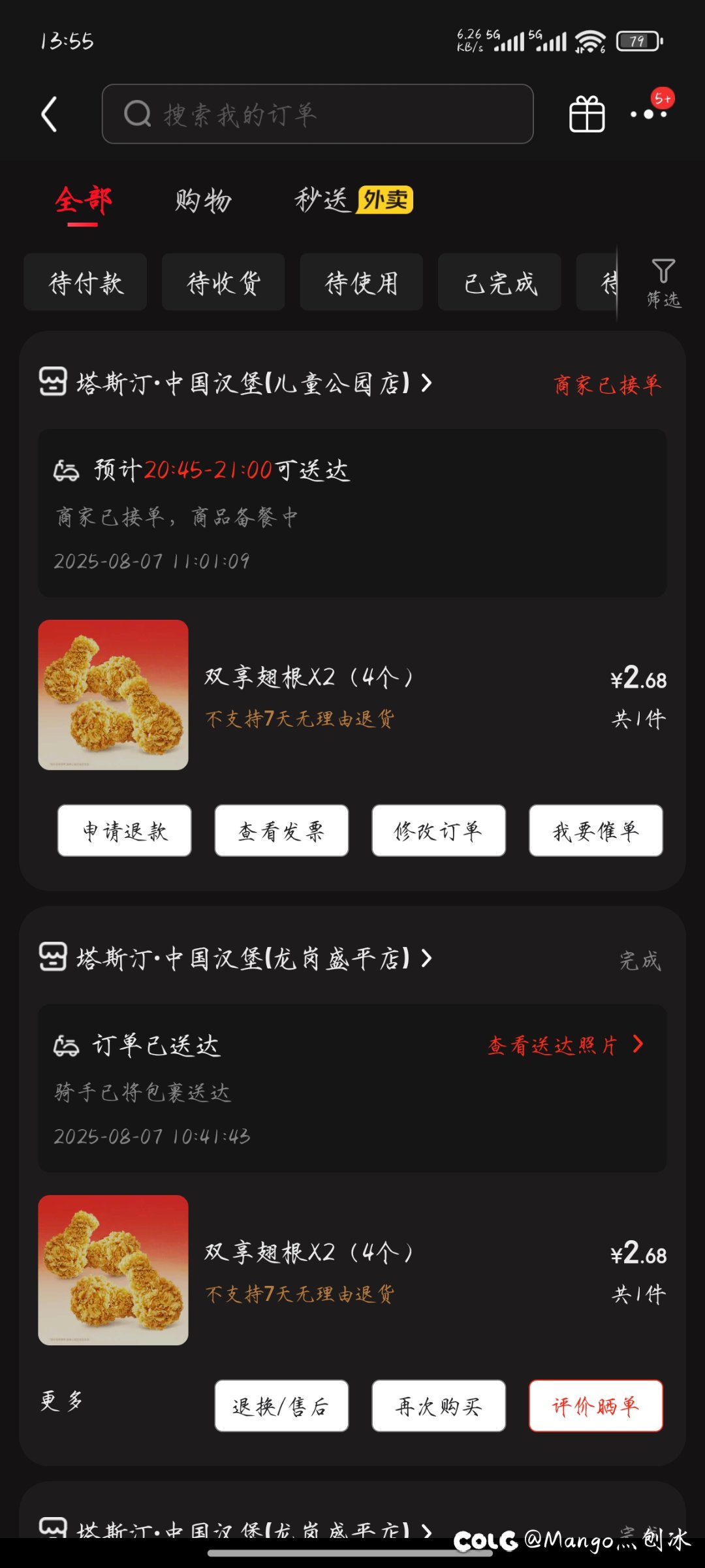This screenshot has width=705, height=1568.
Task: Open the gift box icon
Action: tap(587, 114)
